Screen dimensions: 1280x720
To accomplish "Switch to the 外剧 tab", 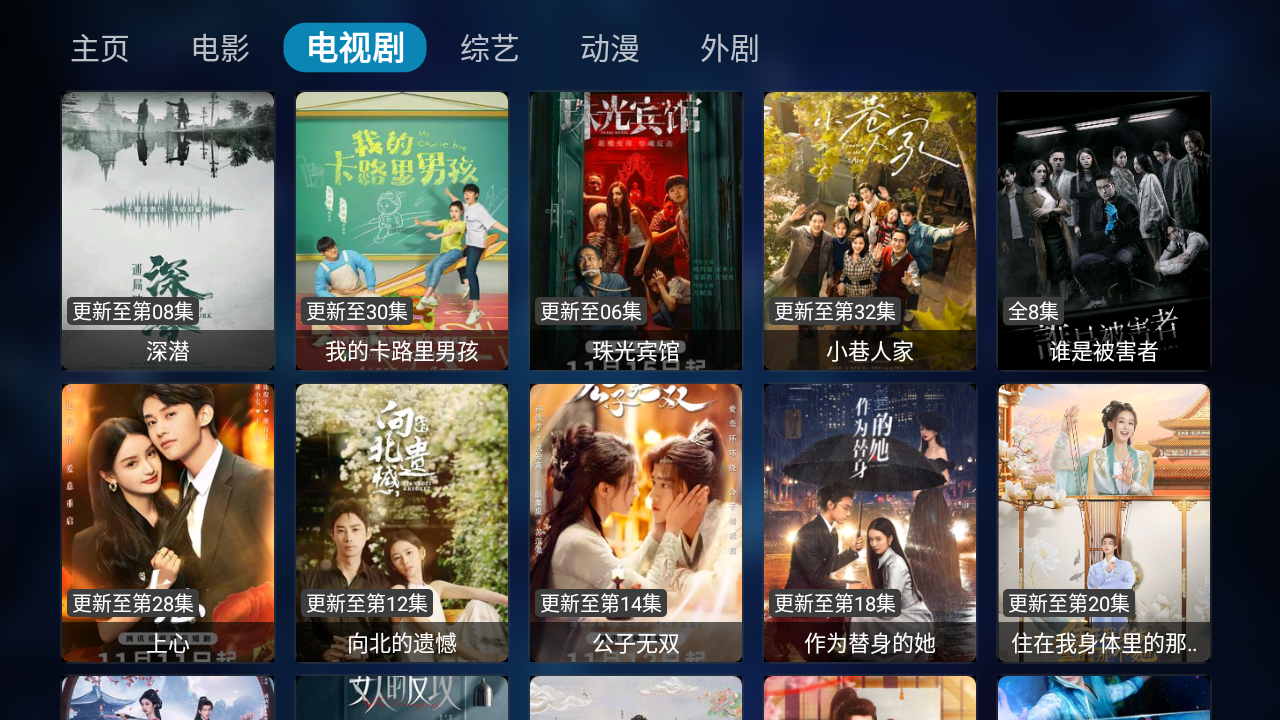I will [x=730, y=48].
